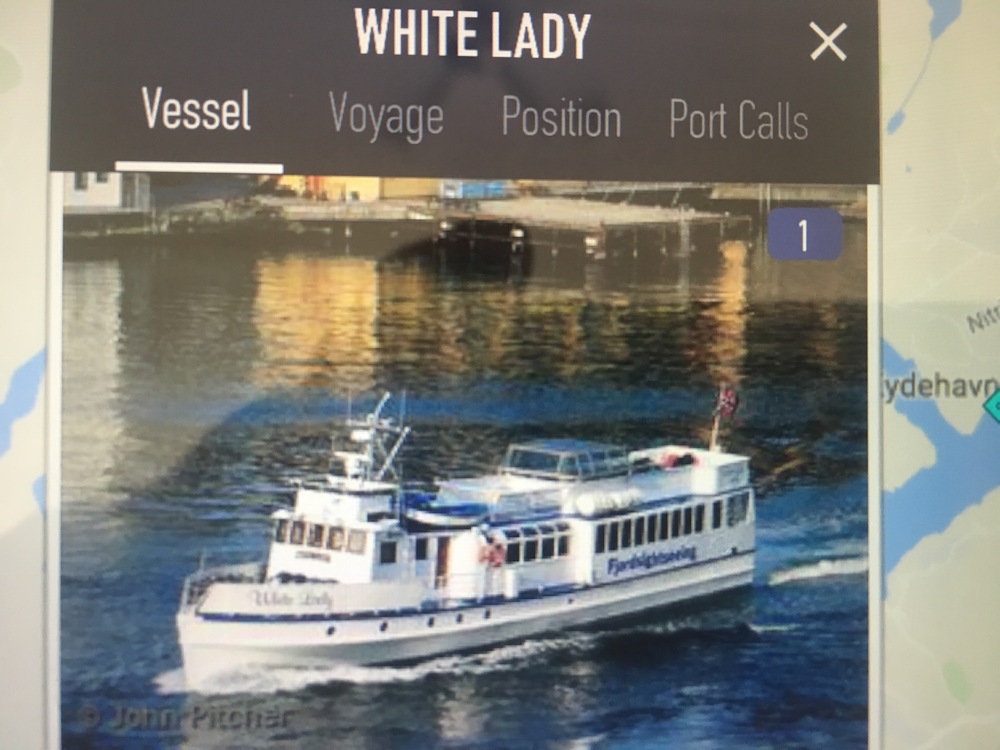Screen dimensions: 1000x750
Task: Select the Vessel tab
Action: pos(197,112)
